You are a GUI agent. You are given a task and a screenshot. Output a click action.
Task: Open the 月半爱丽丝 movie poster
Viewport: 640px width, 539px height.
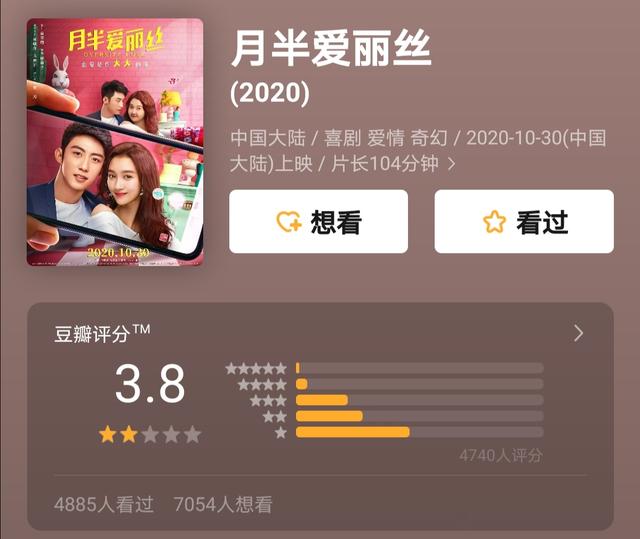(114, 141)
